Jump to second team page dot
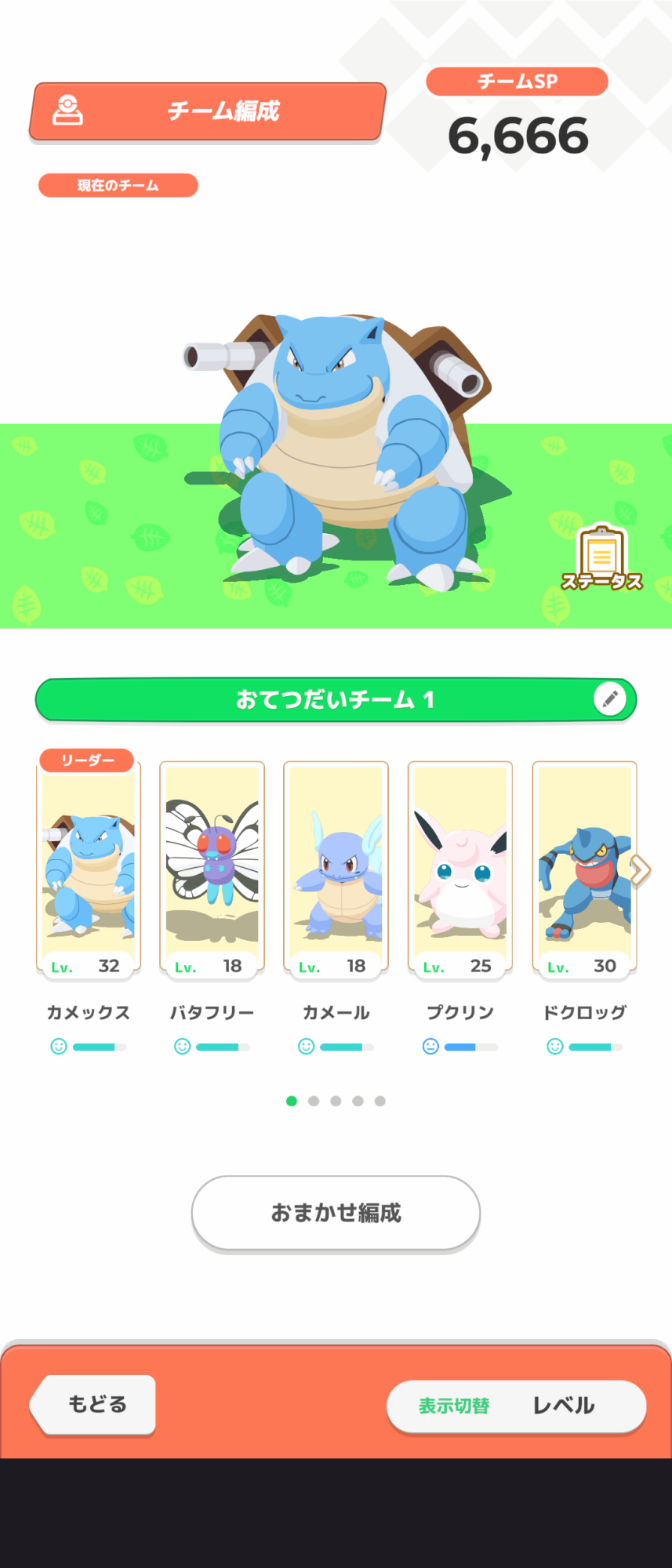 [x=314, y=1101]
